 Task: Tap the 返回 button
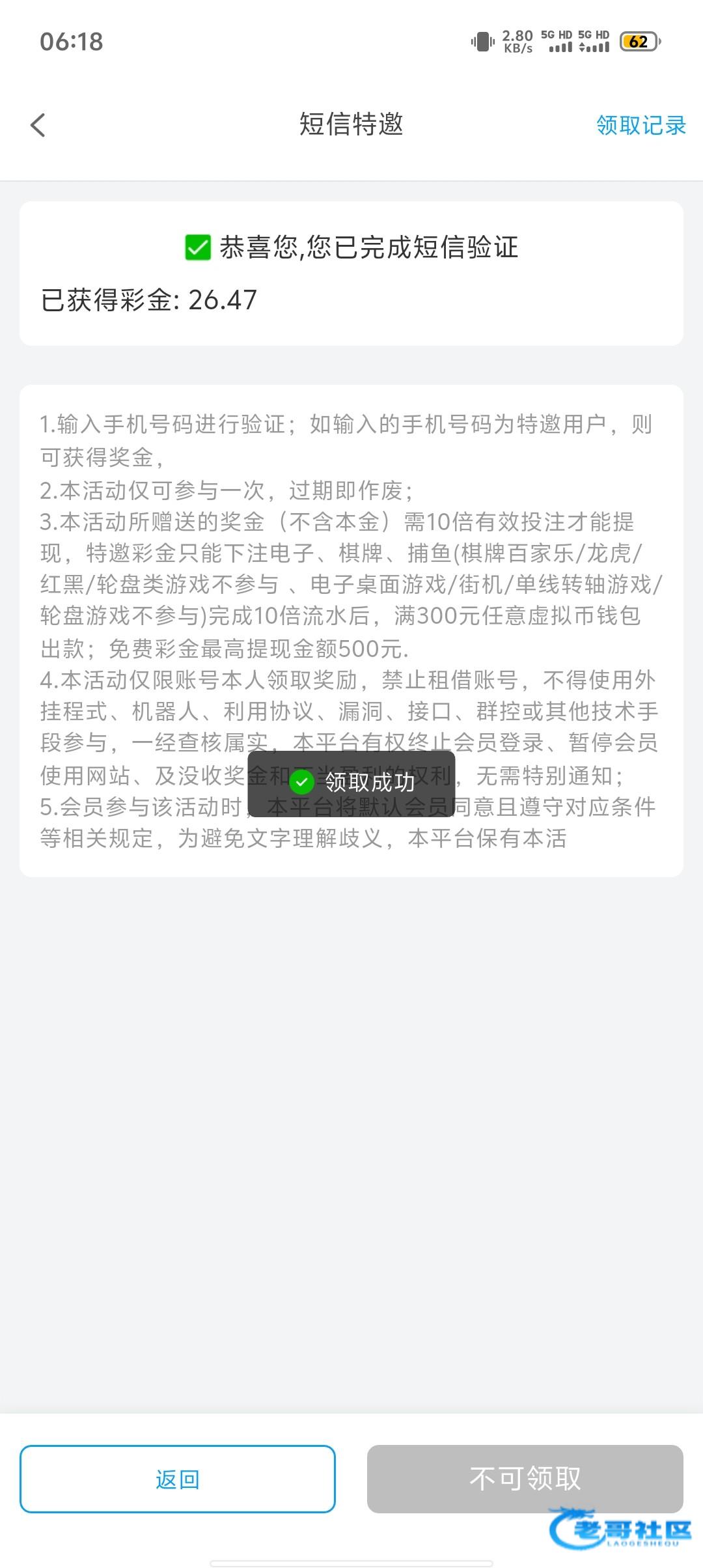[178, 1479]
